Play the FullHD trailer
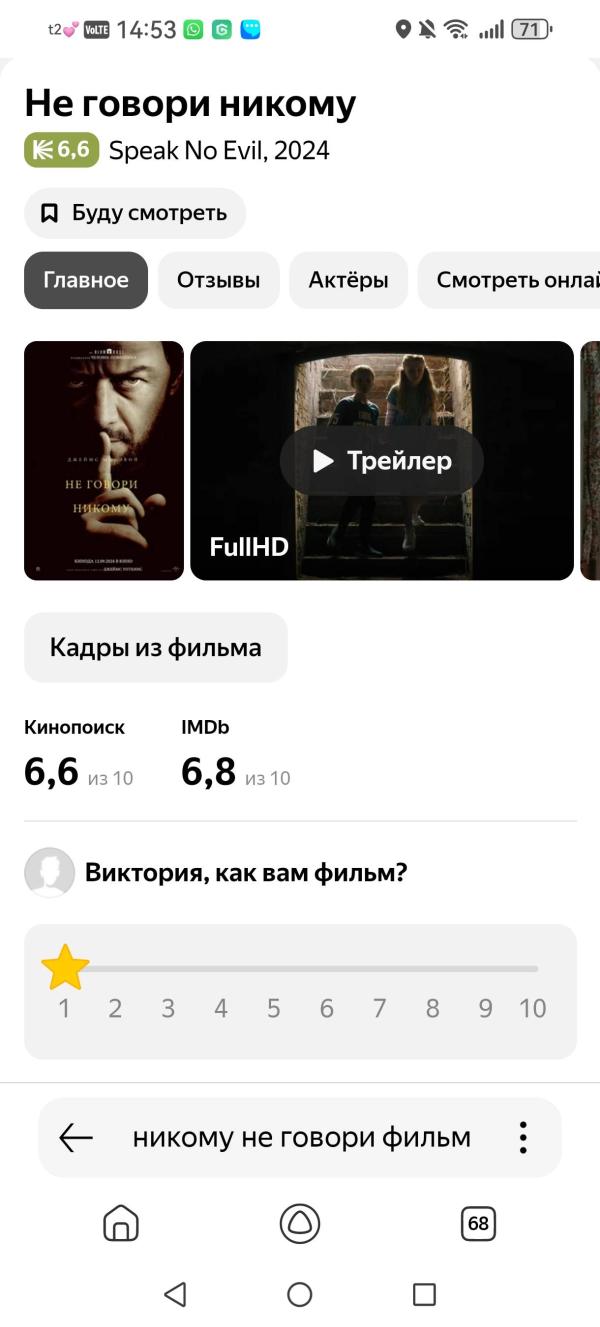Image resolution: width=600 pixels, height=1327 pixels. point(382,460)
